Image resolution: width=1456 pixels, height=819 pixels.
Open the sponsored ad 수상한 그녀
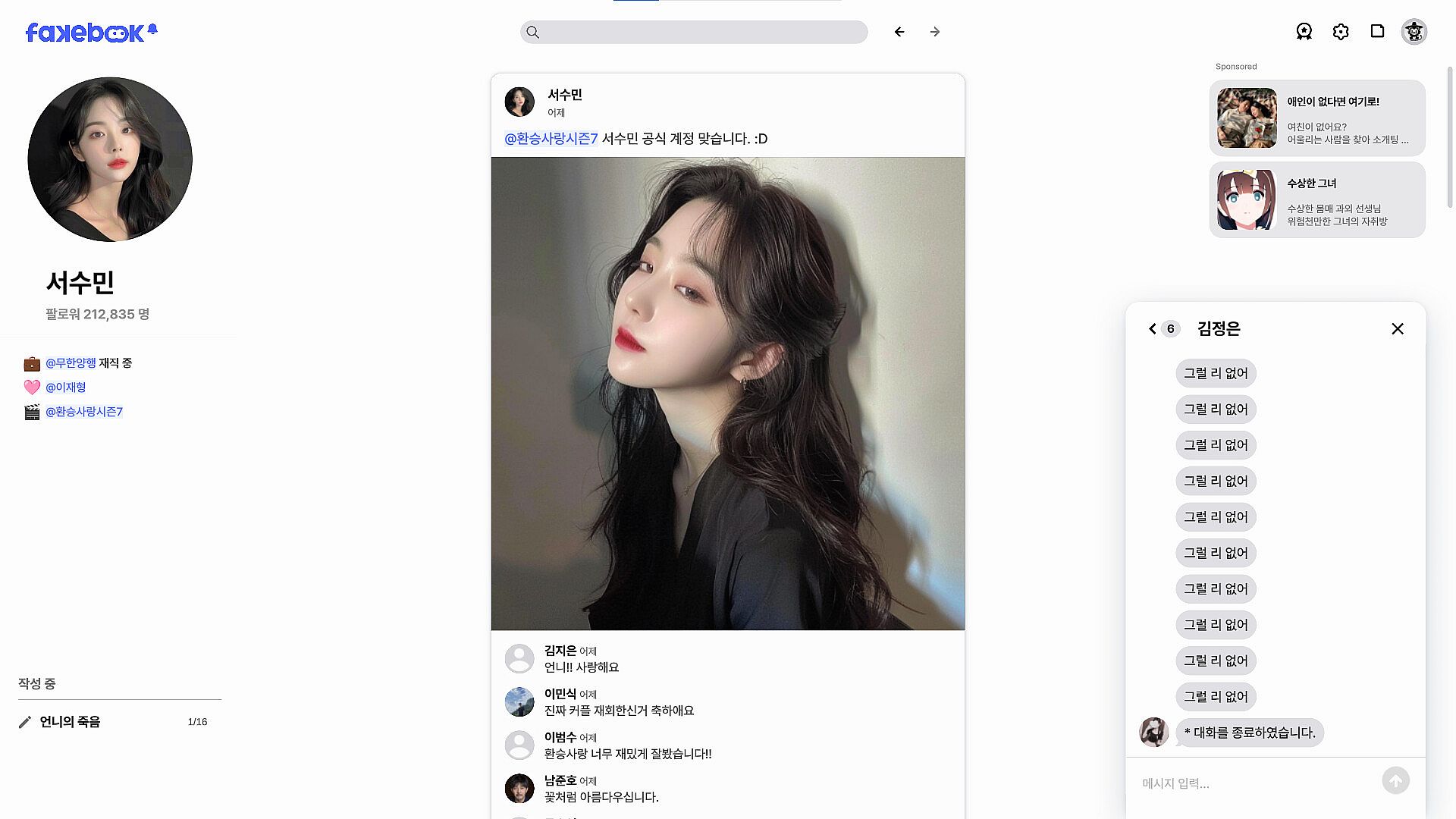click(x=1317, y=200)
